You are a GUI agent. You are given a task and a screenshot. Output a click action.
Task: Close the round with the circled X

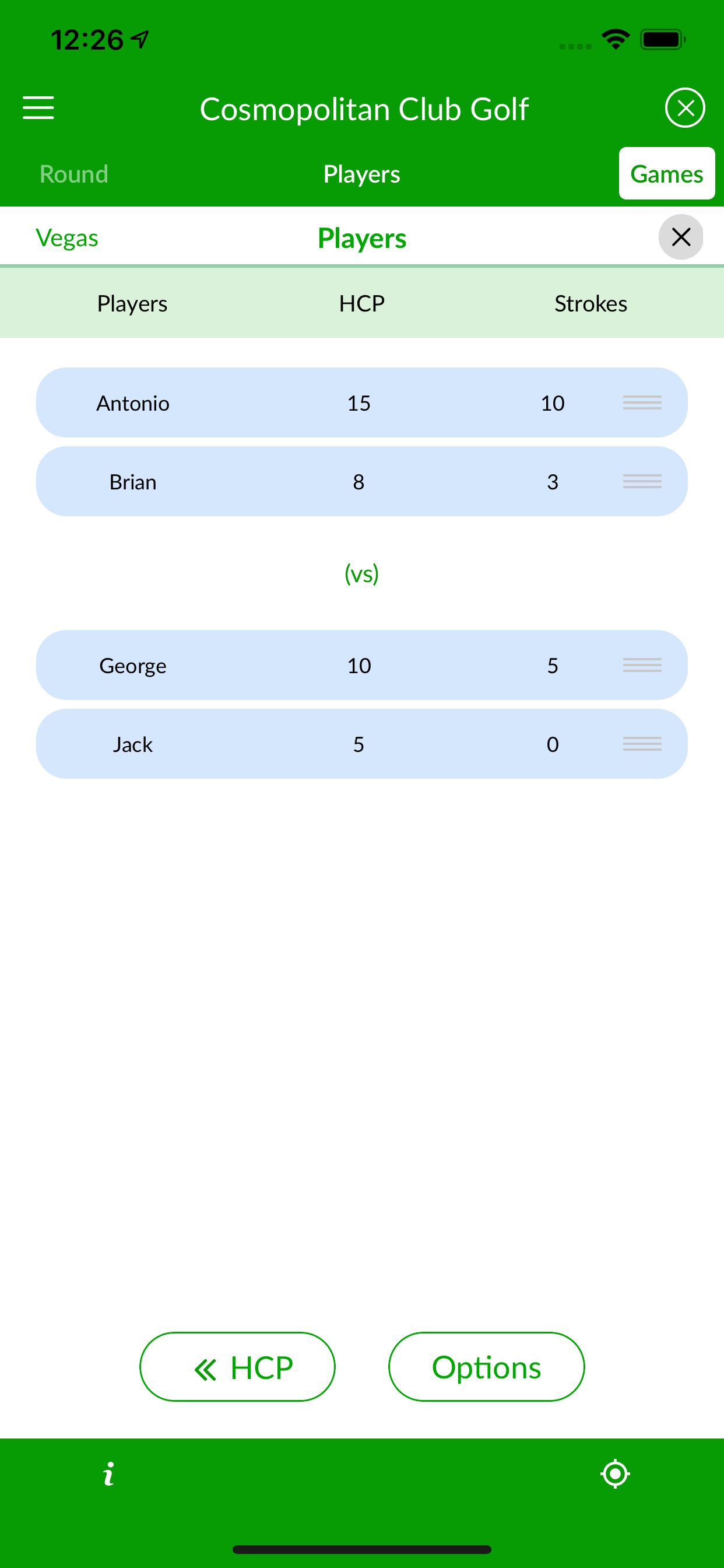coord(684,108)
